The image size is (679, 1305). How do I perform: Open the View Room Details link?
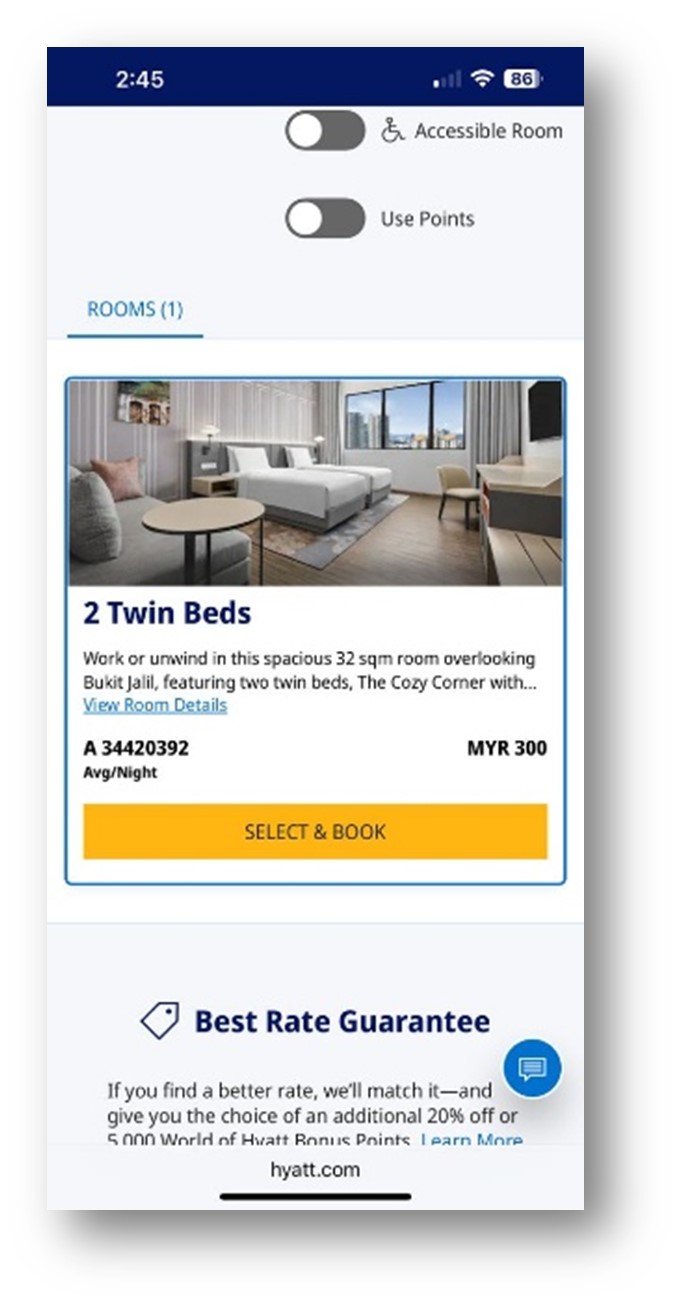click(155, 705)
